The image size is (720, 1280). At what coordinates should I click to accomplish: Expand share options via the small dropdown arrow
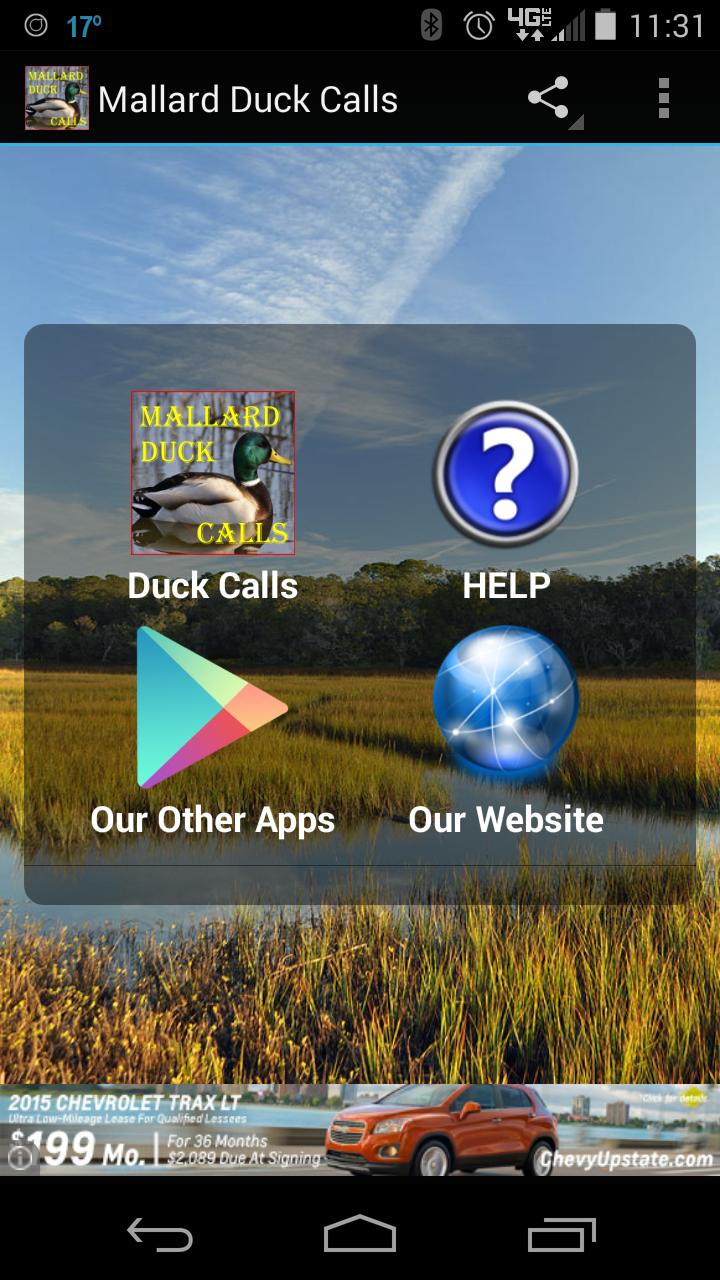click(577, 120)
